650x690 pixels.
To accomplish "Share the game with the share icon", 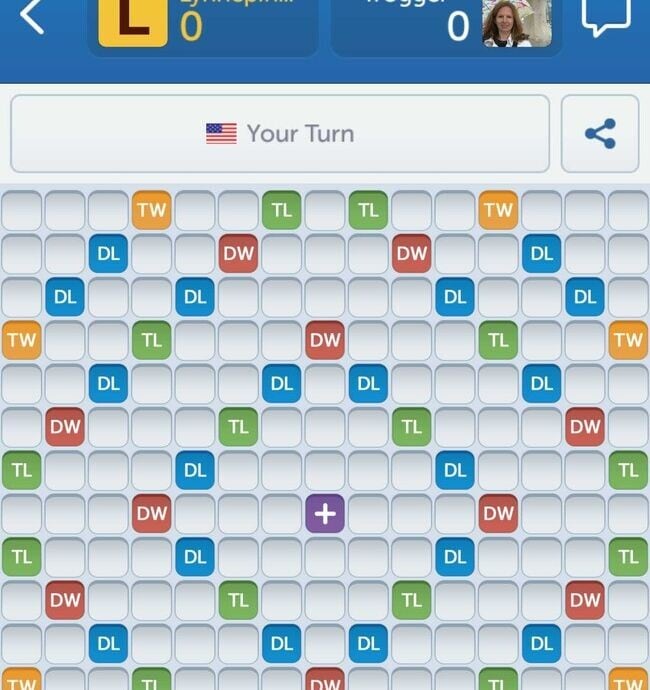I will [x=600, y=134].
